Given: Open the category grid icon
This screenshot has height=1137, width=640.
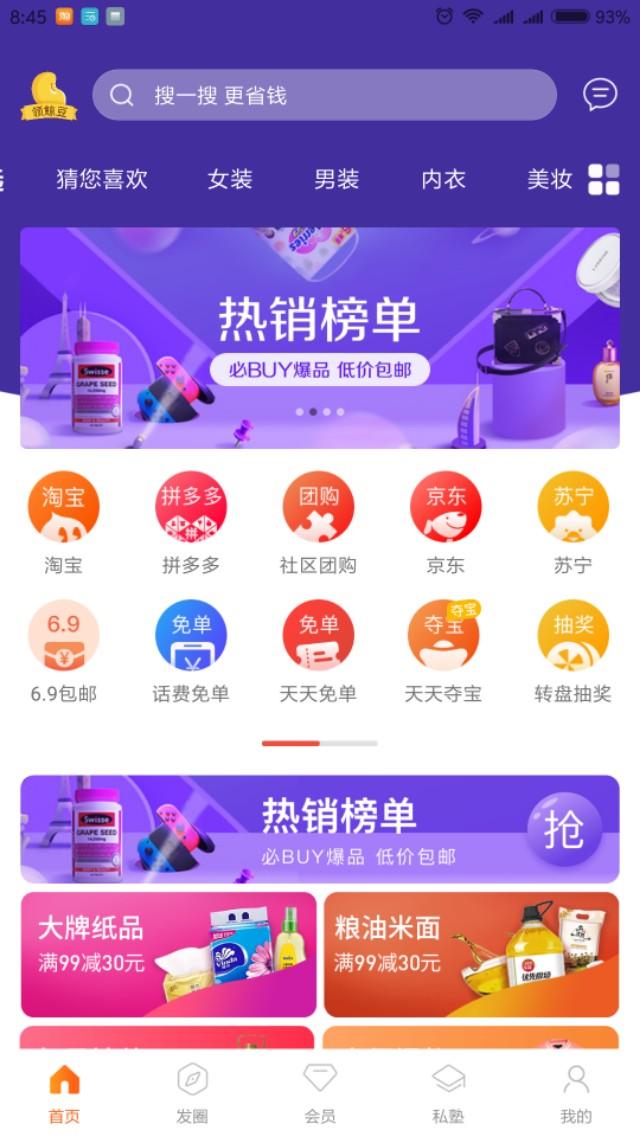Looking at the screenshot, I should pos(604,179).
